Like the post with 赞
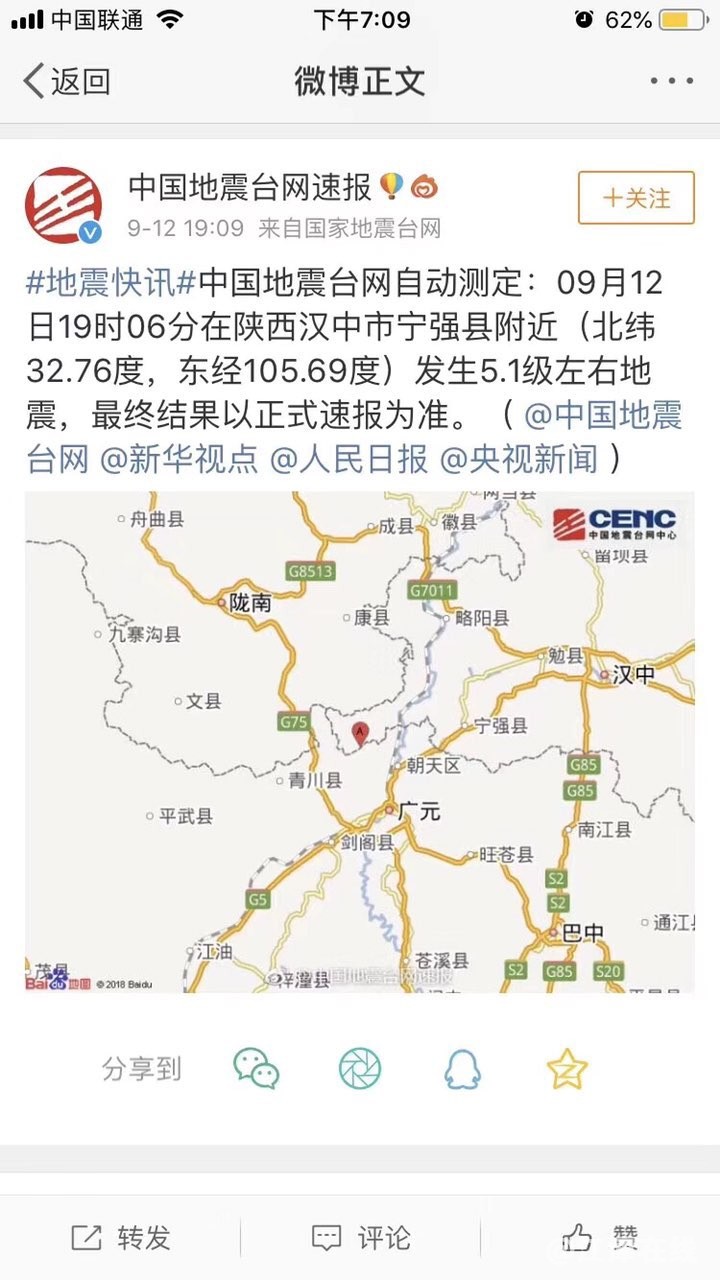Screen dimensions: 720x1280 600,1238
